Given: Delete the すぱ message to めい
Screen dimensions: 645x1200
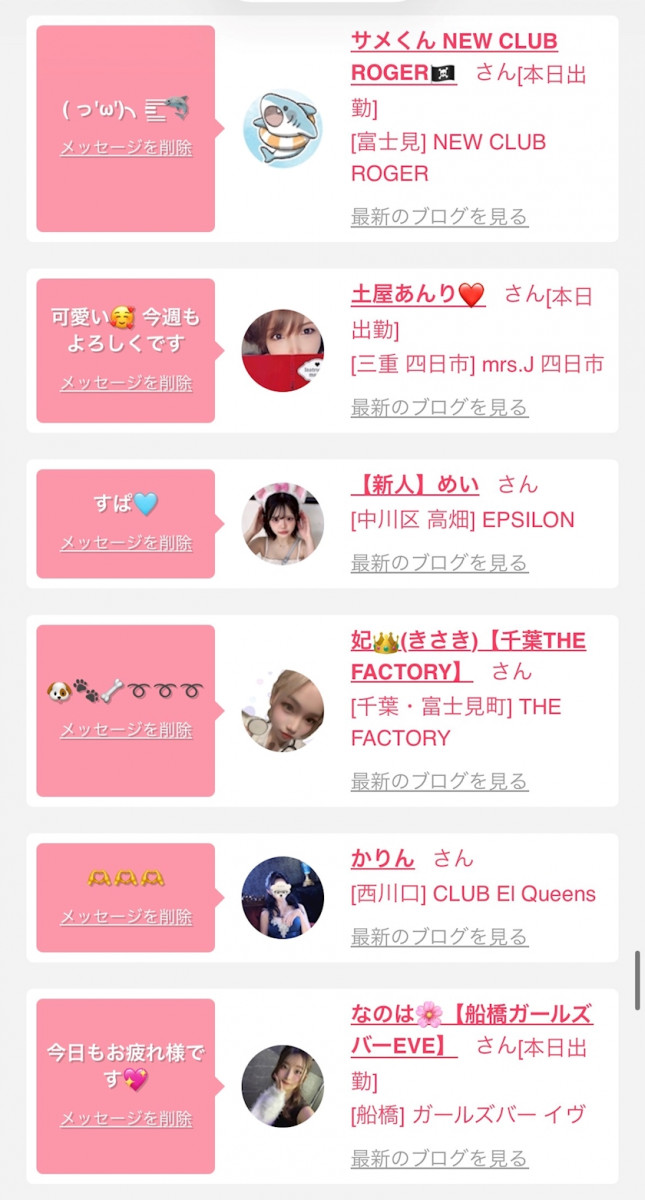Looking at the screenshot, I should [126, 543].
